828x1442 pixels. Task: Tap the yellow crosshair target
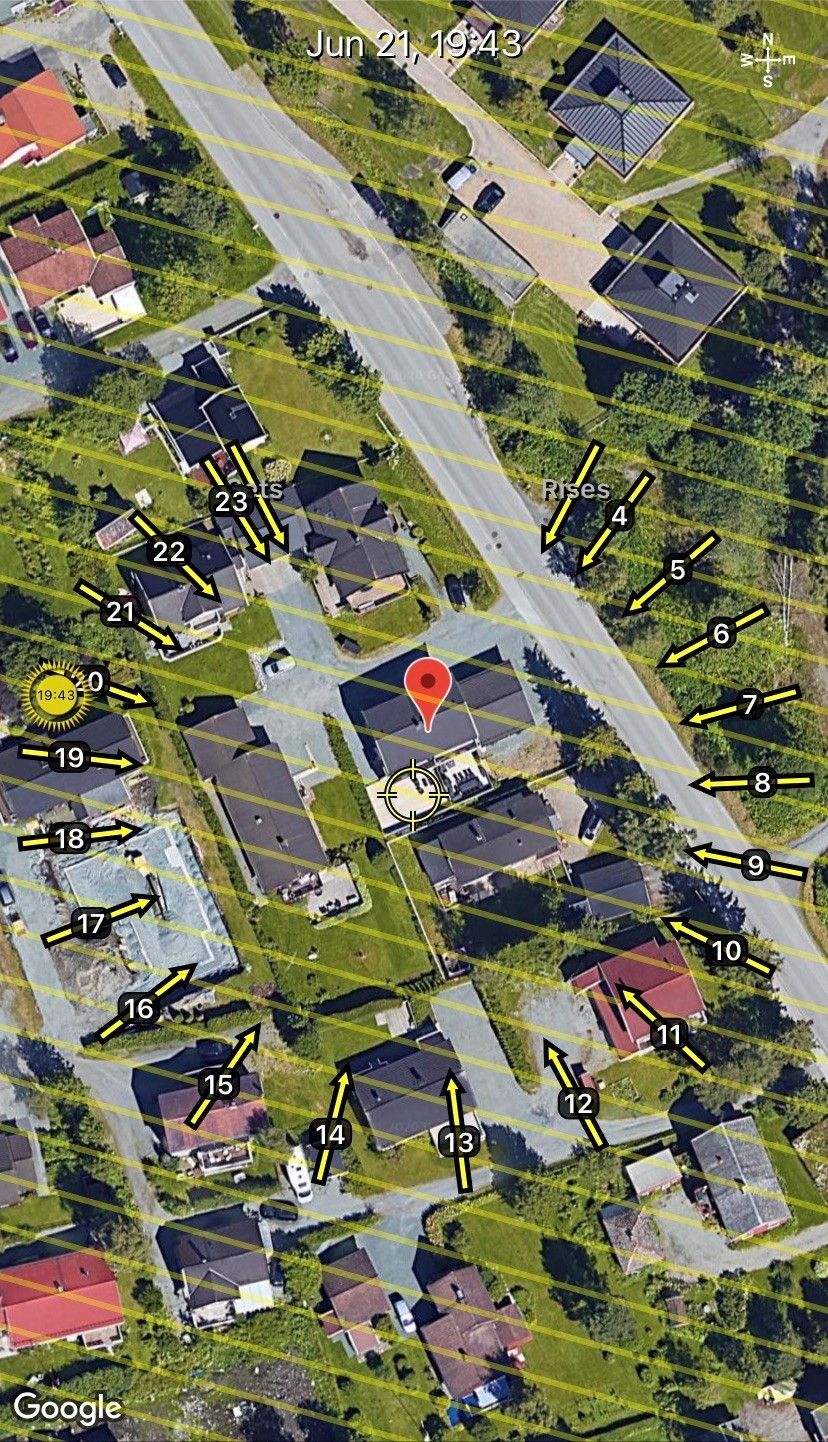(414, 796)
